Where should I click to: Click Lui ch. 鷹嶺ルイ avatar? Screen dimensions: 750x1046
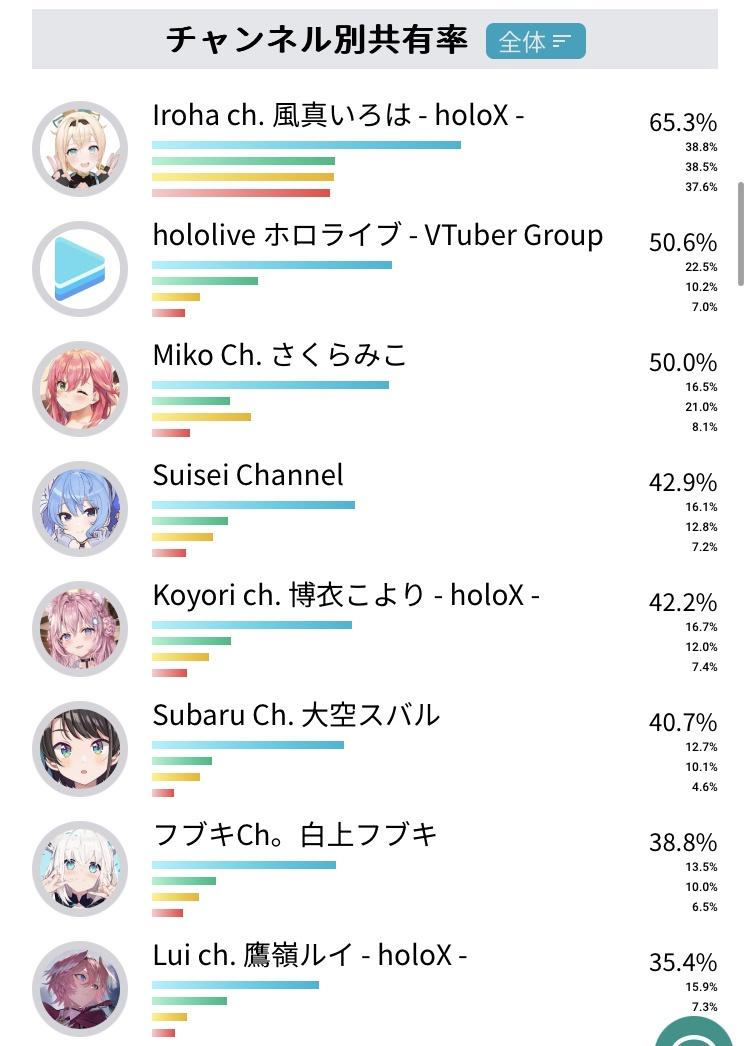coord(80,989)
